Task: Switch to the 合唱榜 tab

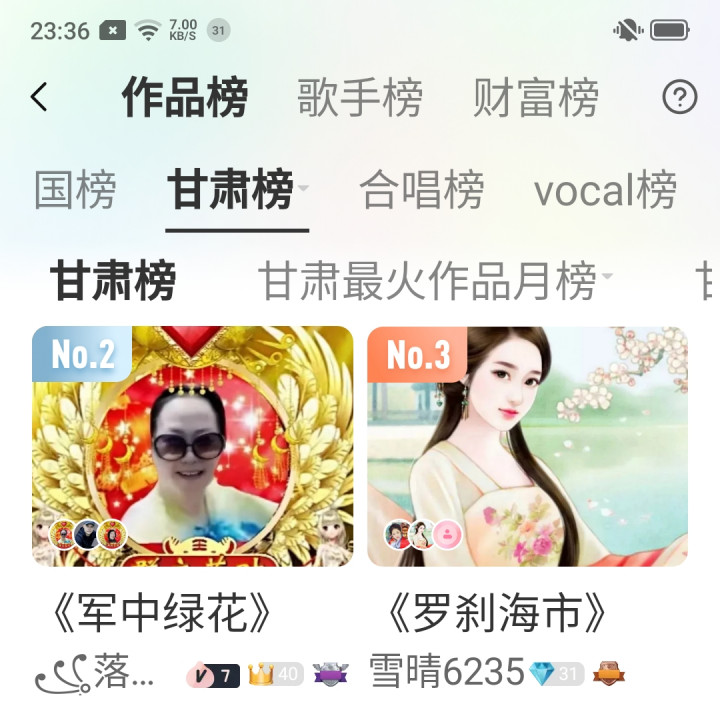Action: click(x=421, y=190)
